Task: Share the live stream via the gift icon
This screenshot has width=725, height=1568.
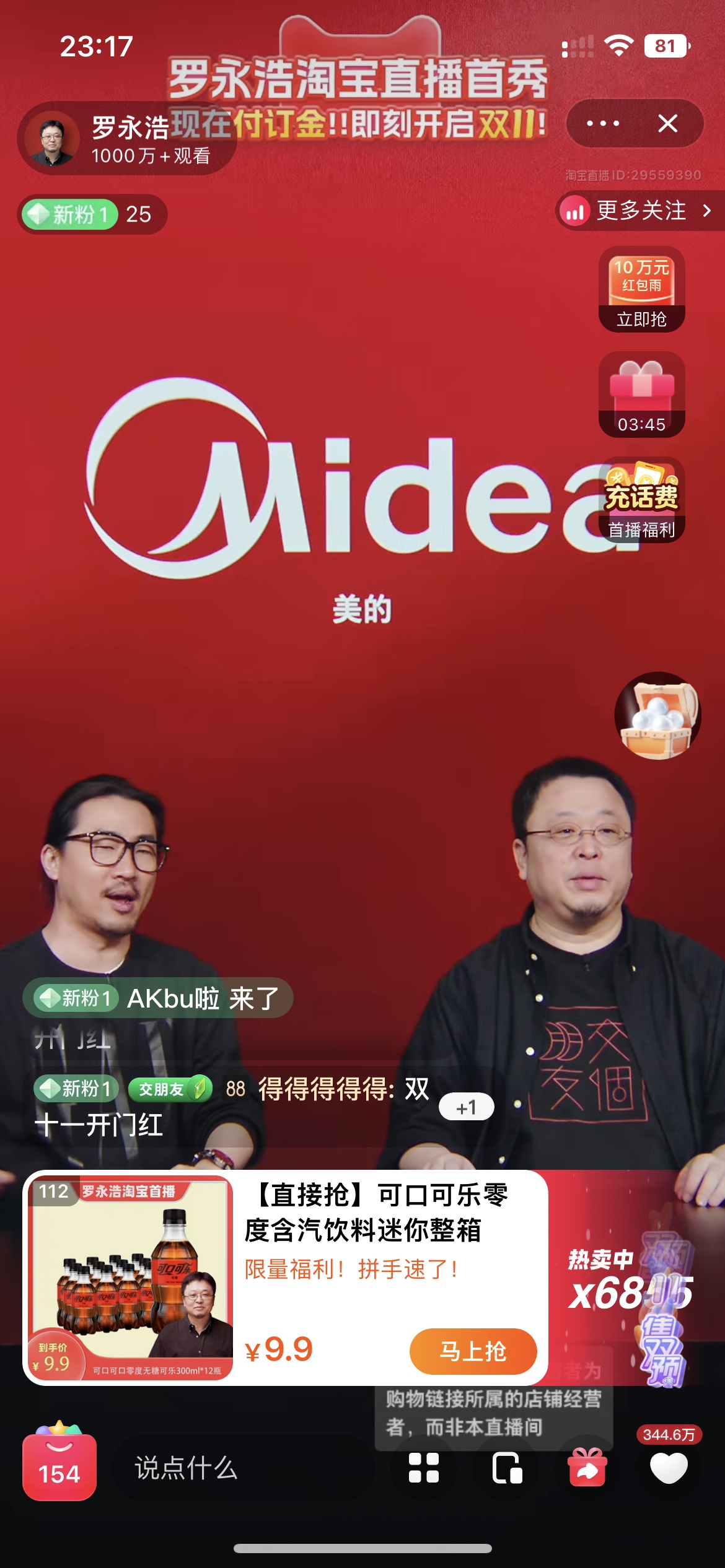Action: 586,1468
